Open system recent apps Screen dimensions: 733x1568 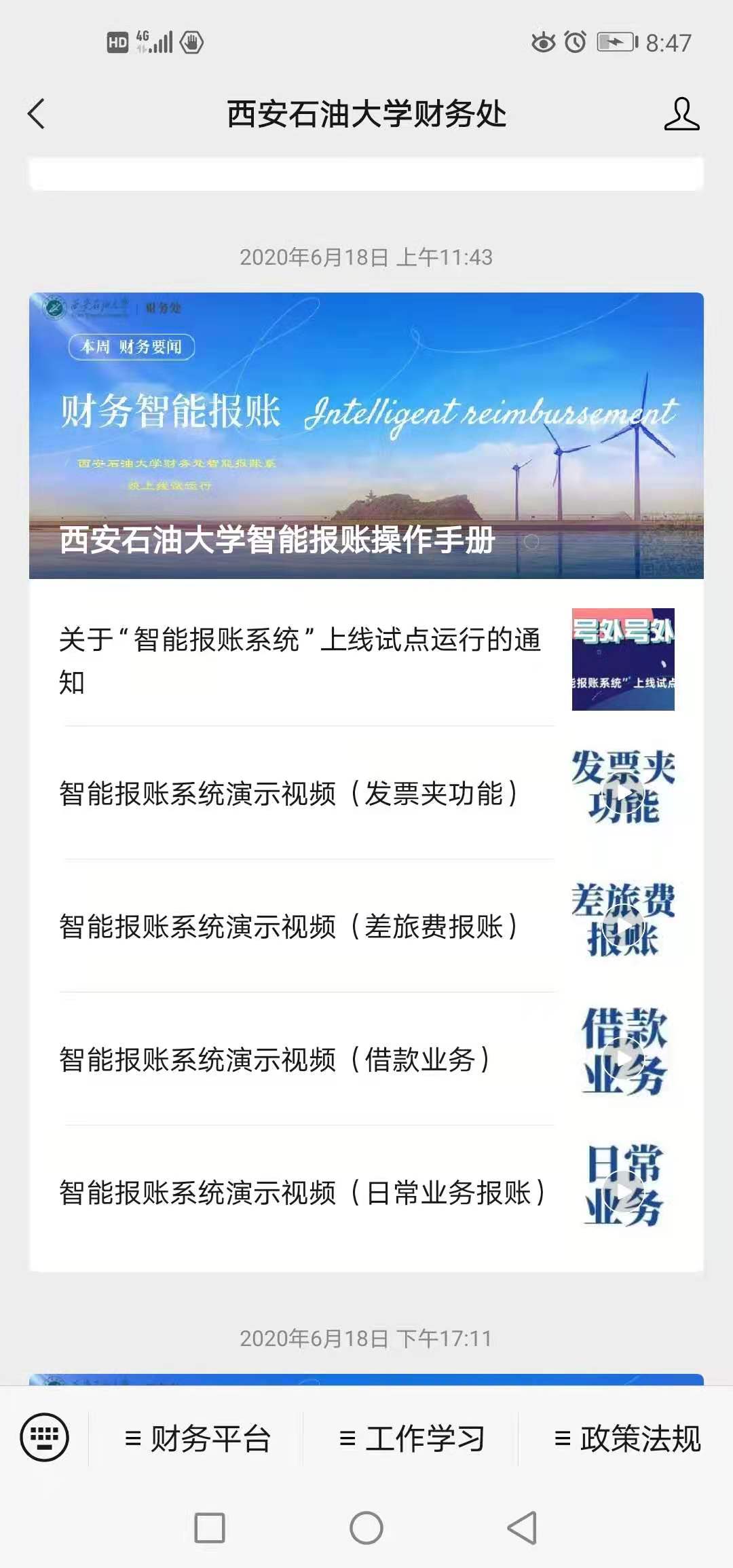pos(210,1528)
